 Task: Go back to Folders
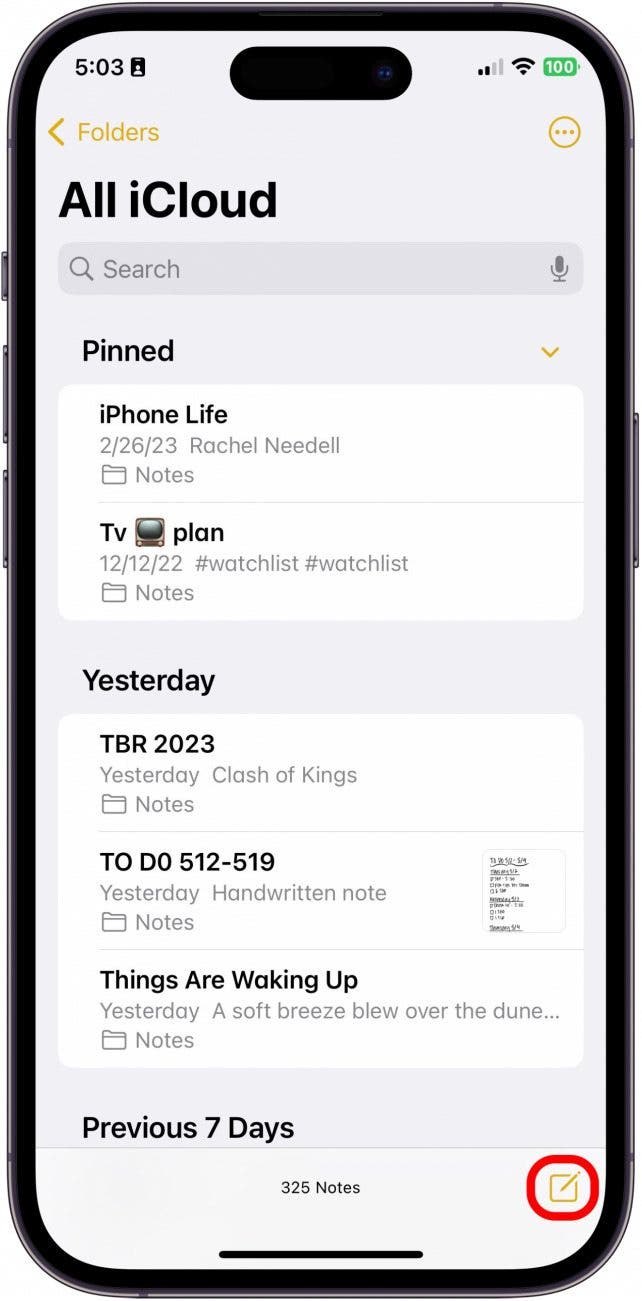pos(103,132)
